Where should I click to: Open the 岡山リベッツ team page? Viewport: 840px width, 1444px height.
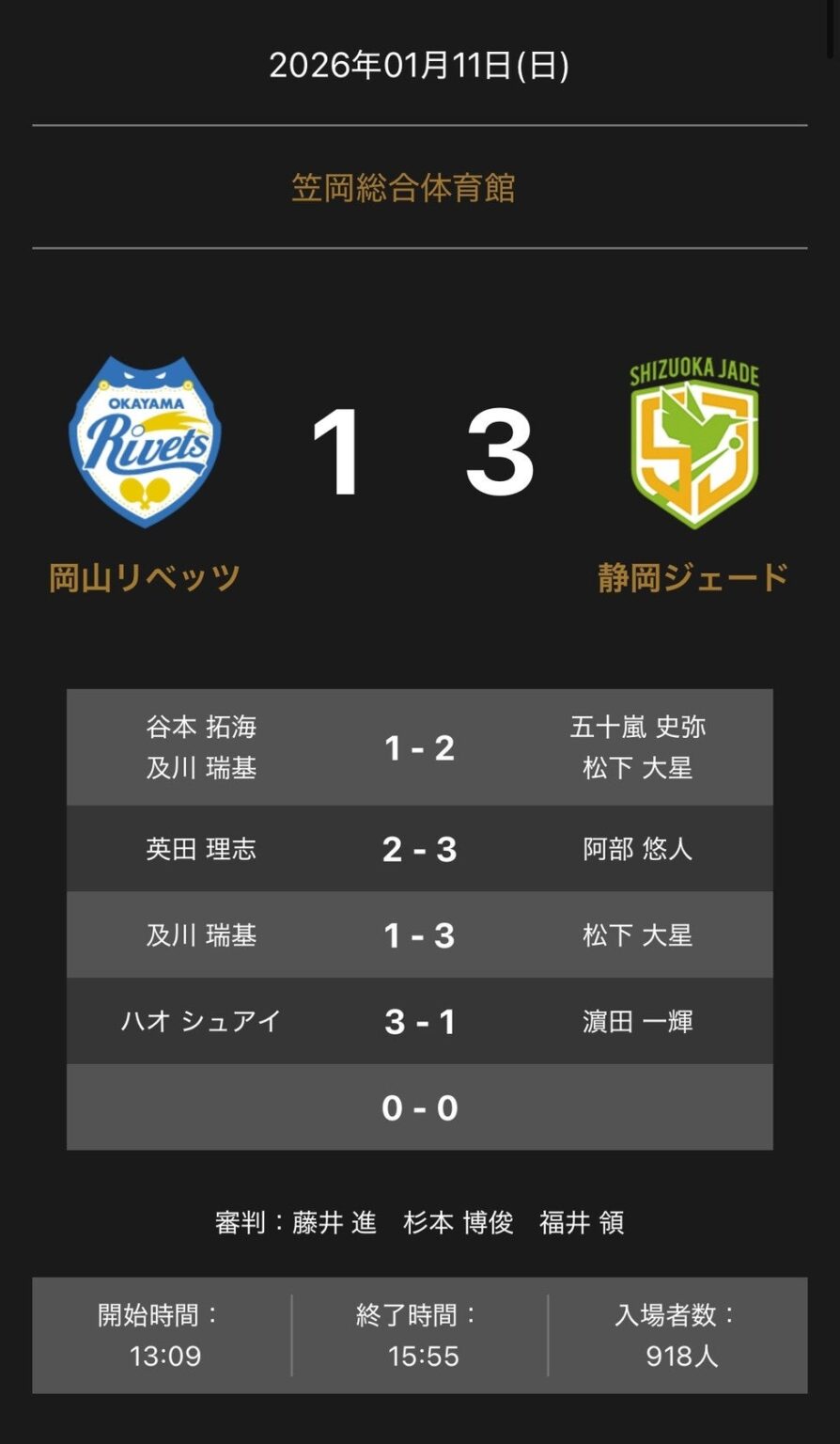[x=145, y=577]
